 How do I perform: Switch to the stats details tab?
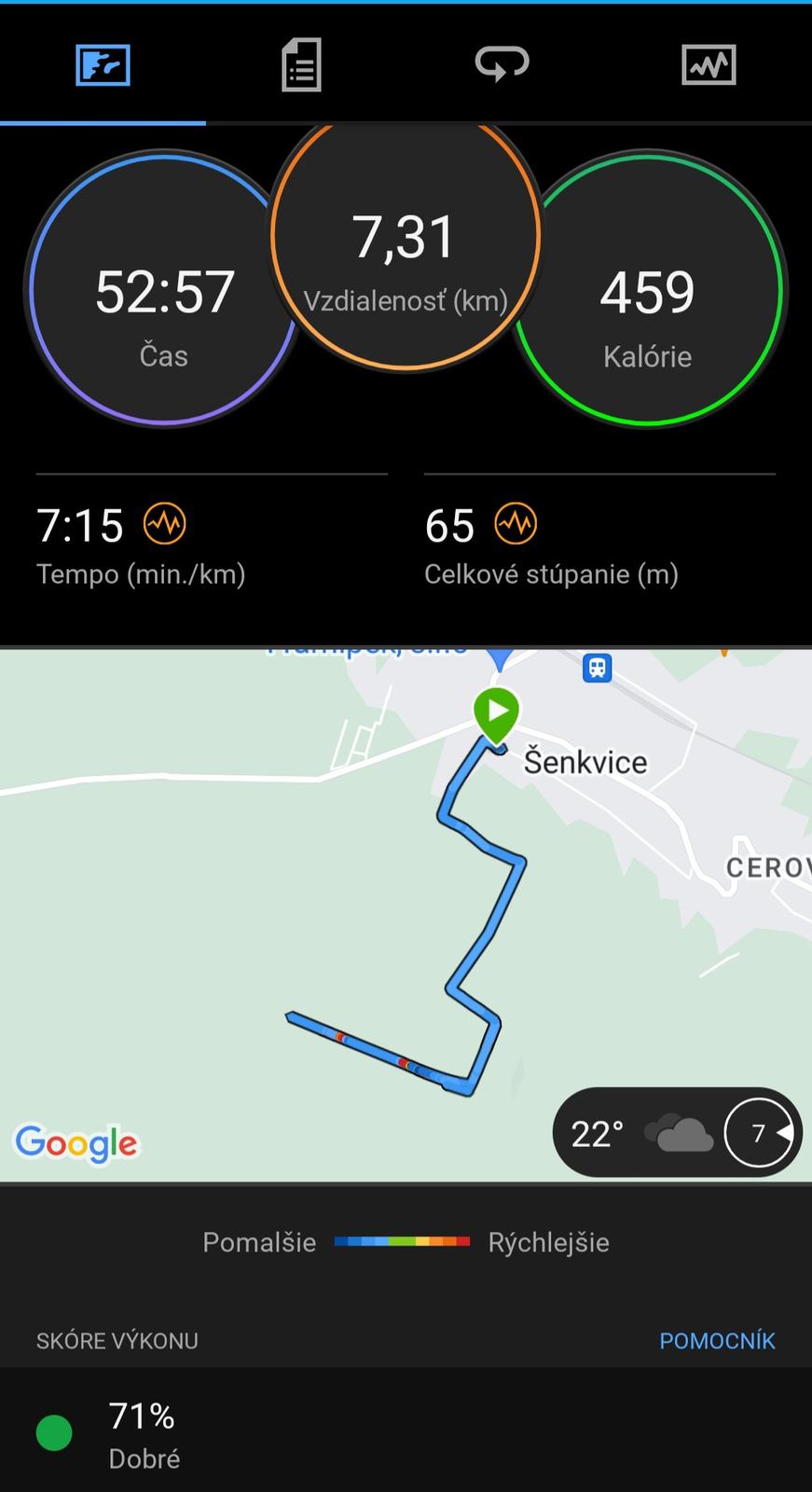coord(301,64)
